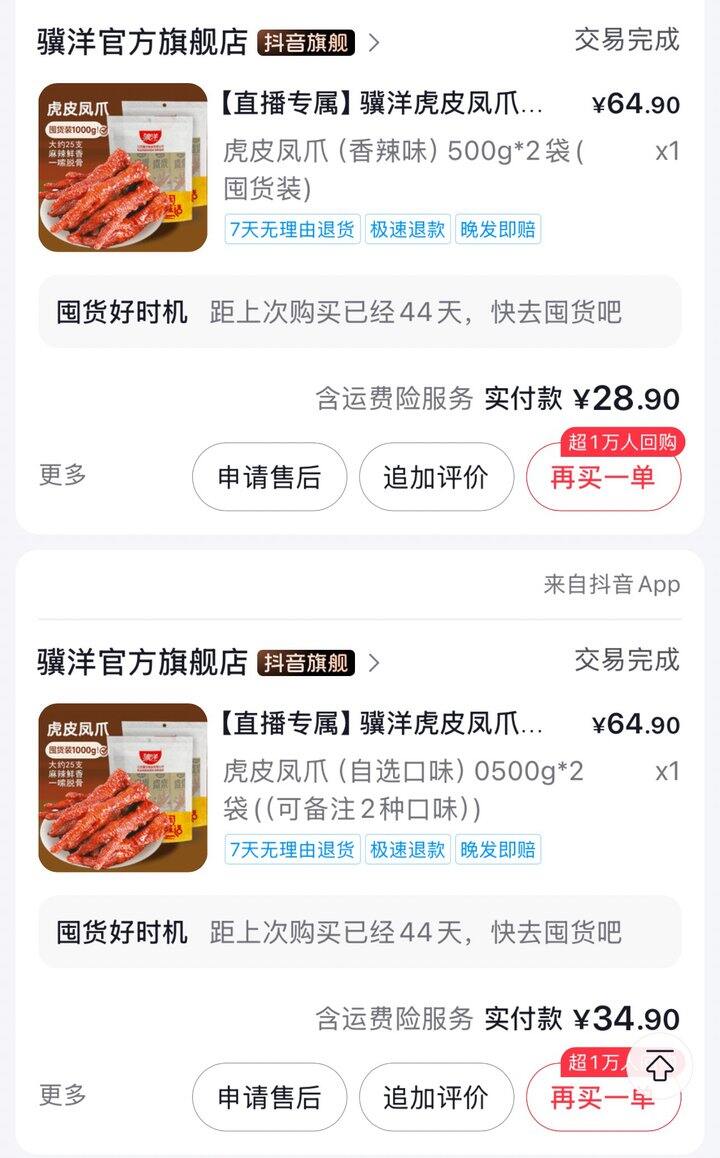Tap 追加评价 for the ¥34.90 order
This screenshot has height=1158, width=720.
(436, 1097)
